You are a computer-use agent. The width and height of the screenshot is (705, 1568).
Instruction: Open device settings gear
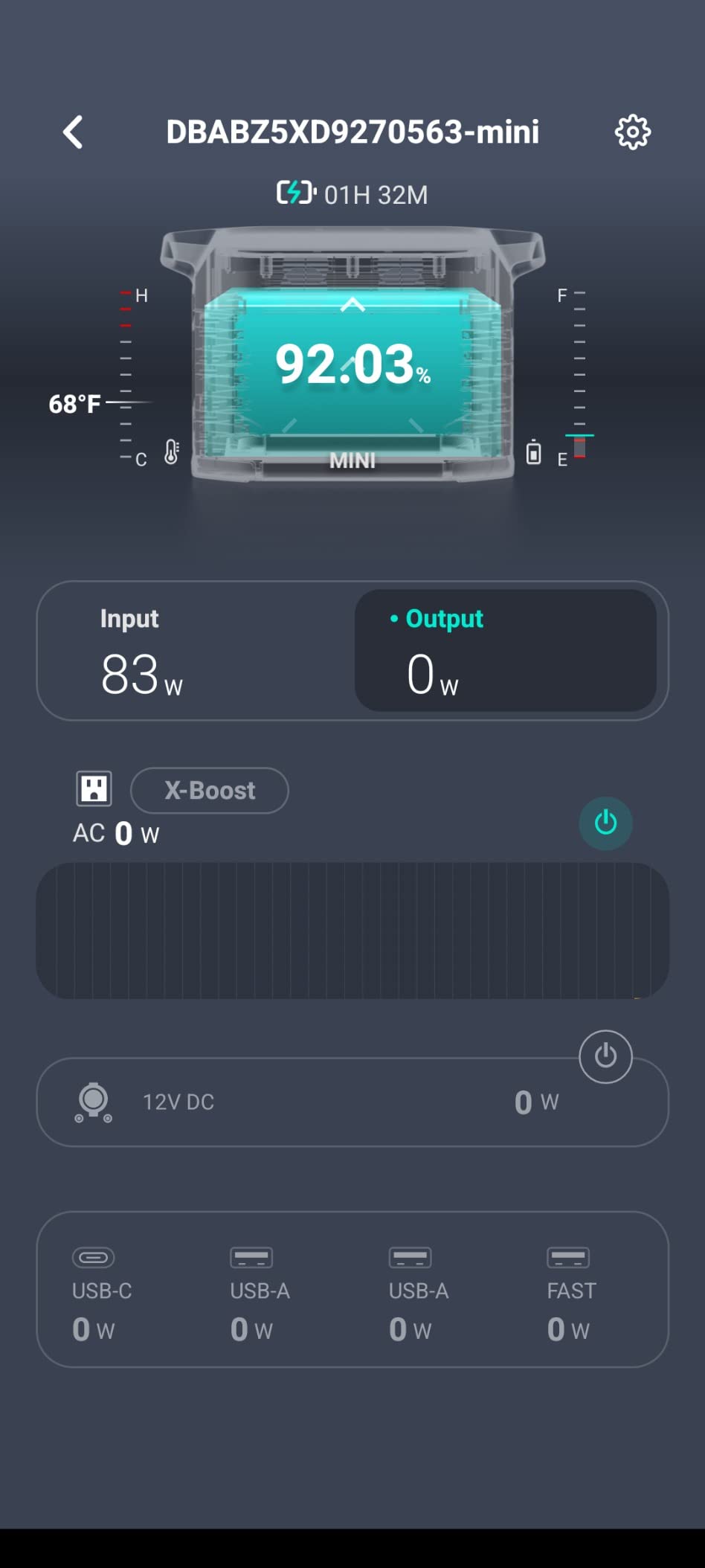click(632, 132)
